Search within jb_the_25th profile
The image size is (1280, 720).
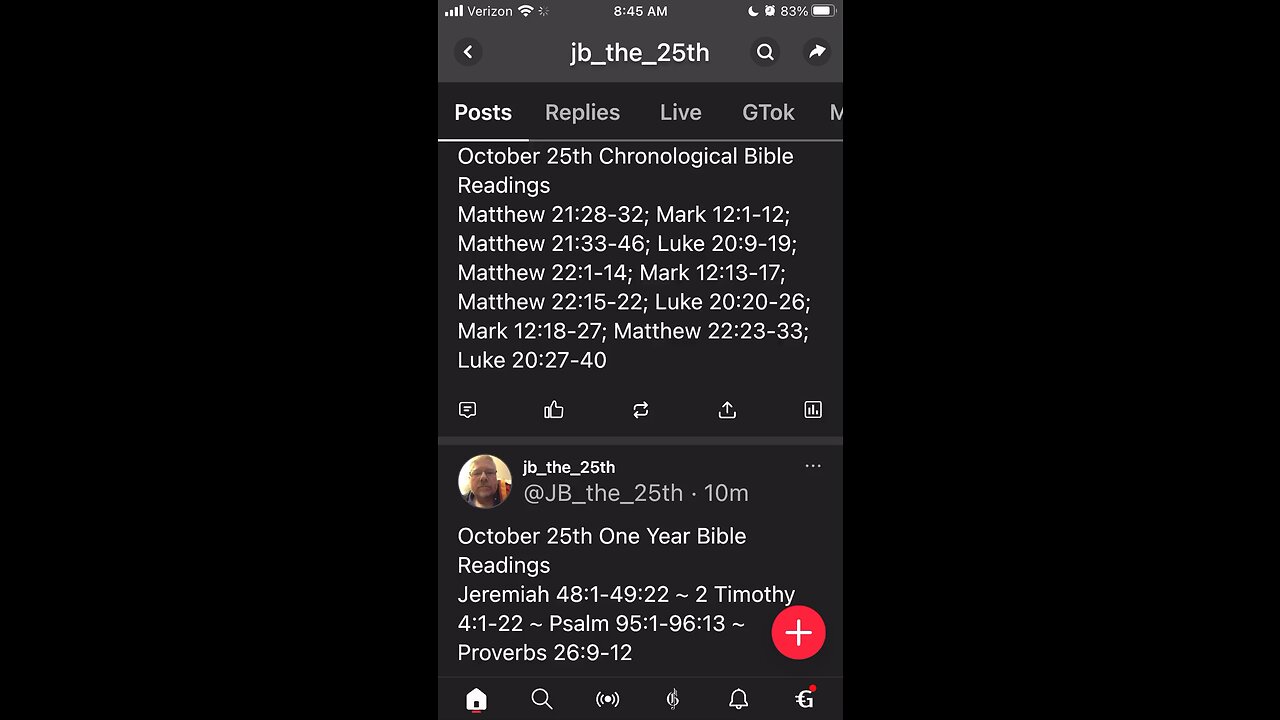tap(765, 52)
